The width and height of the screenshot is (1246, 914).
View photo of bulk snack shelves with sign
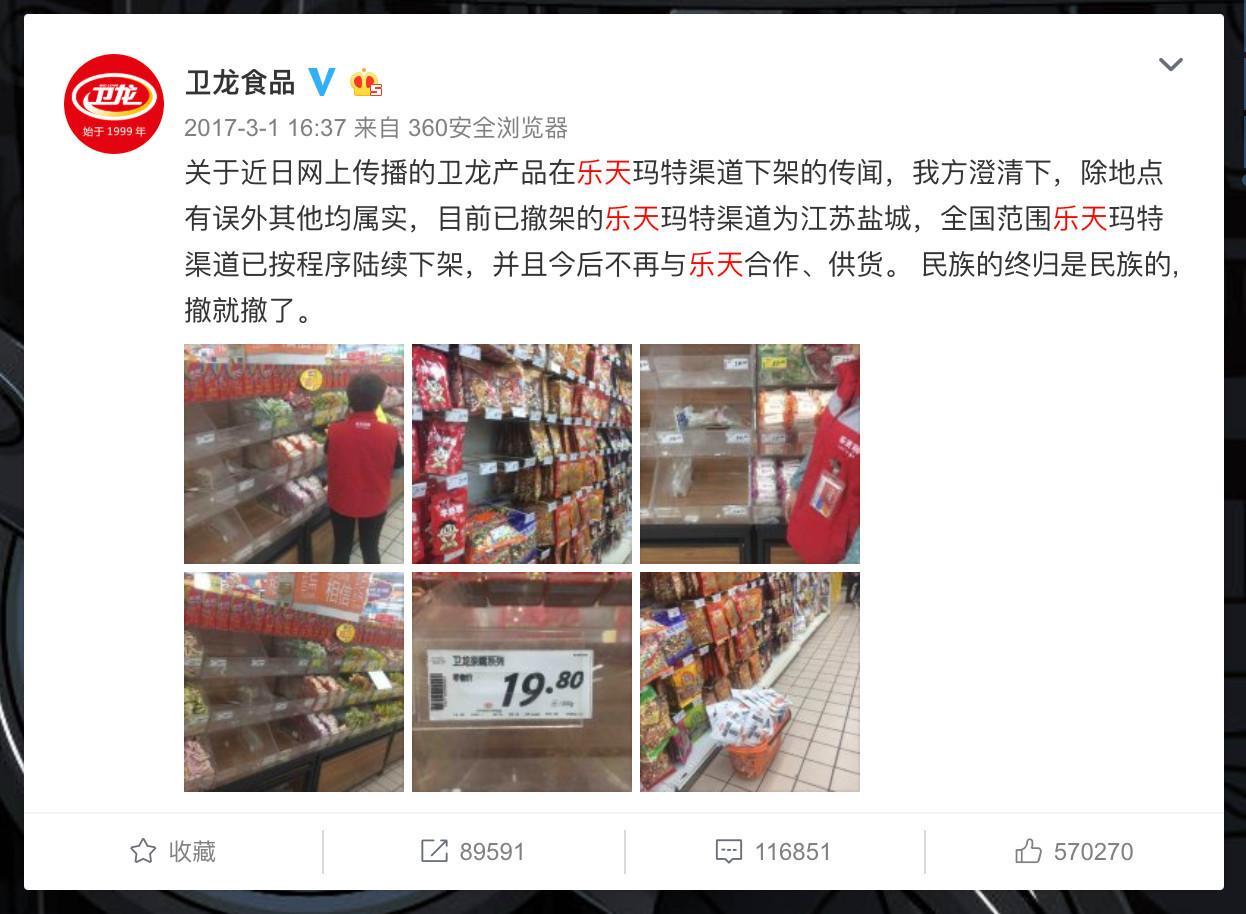[294, 682]
